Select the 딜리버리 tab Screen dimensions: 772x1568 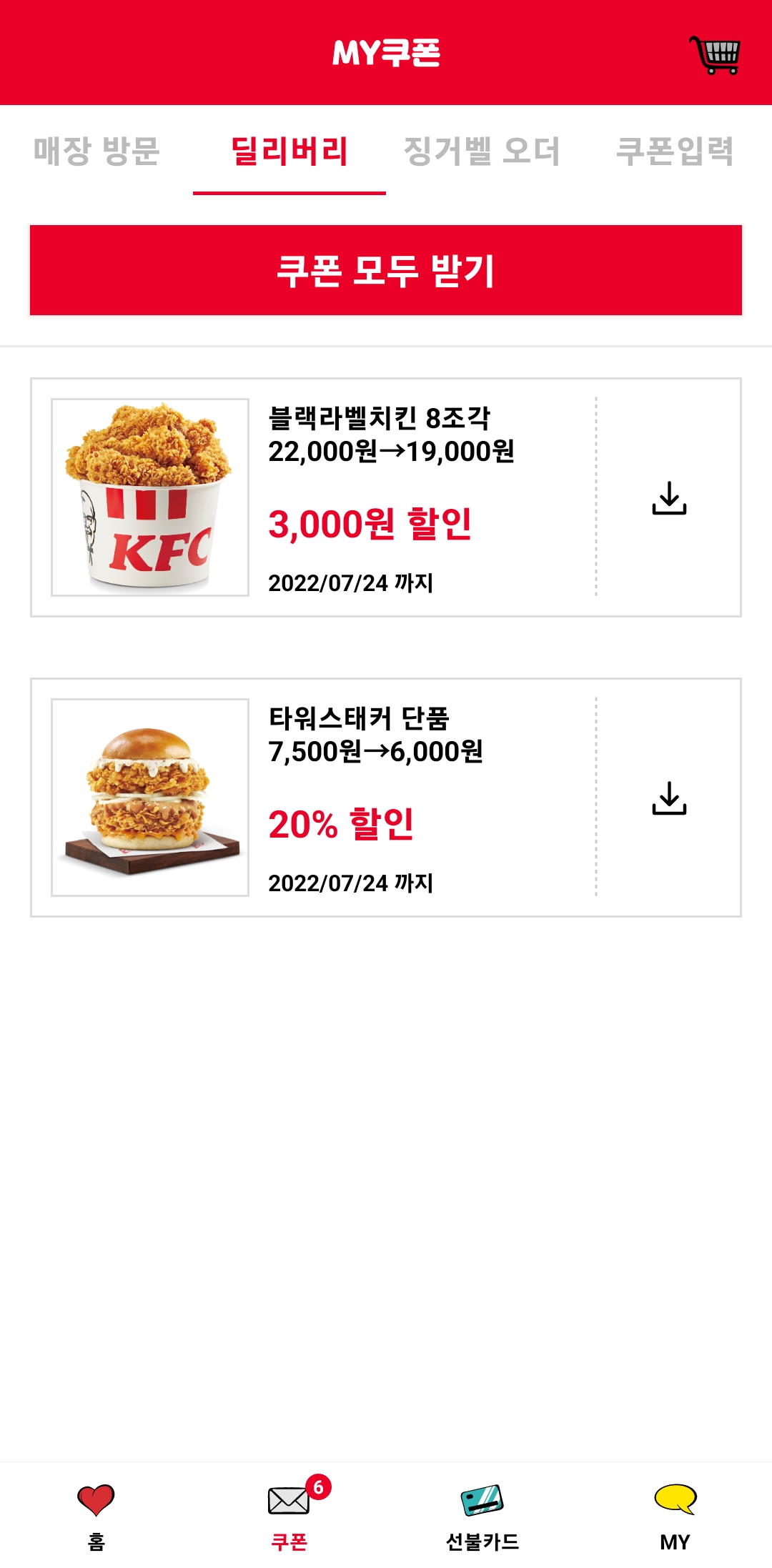(289, 152)
